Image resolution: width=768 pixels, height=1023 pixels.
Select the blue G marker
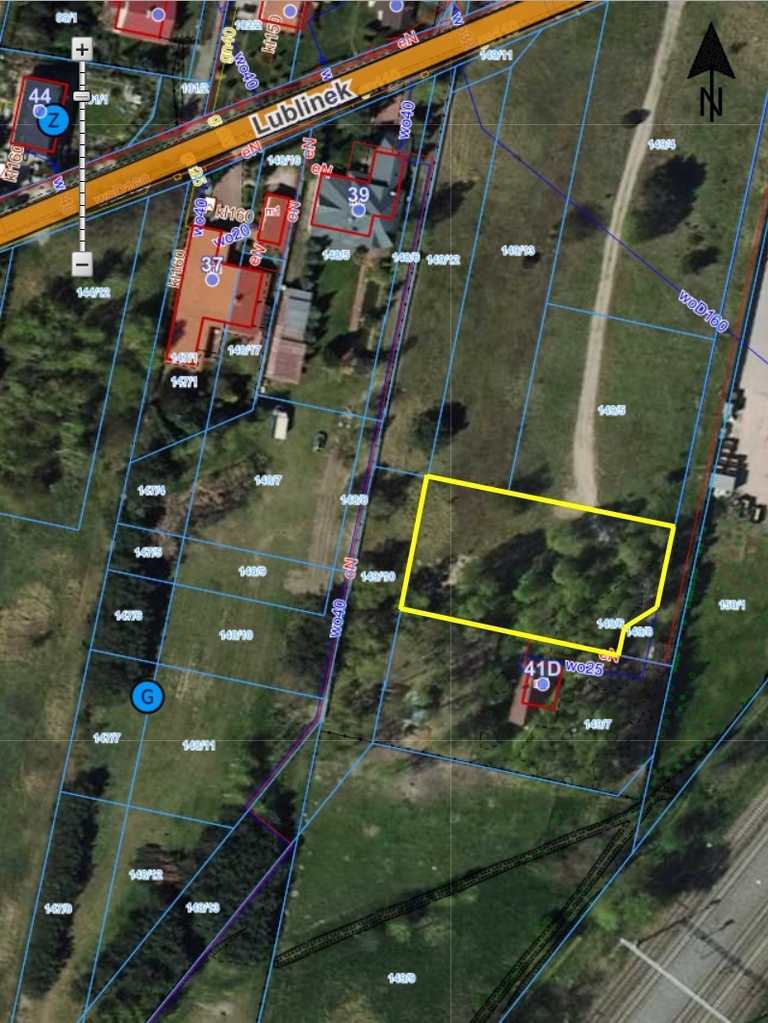pyautogui.click(x=148, y=696)
